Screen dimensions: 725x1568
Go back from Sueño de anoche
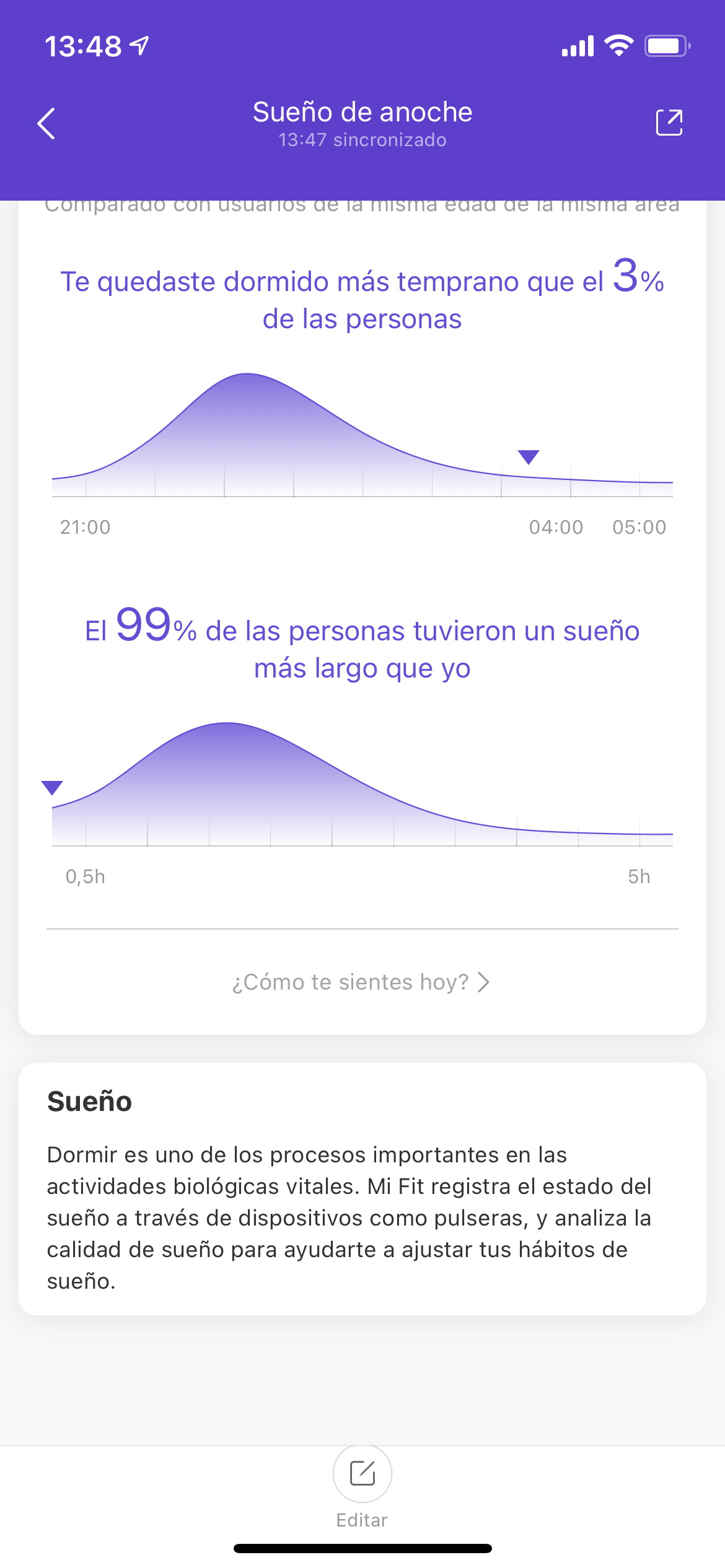click(46, 123)
